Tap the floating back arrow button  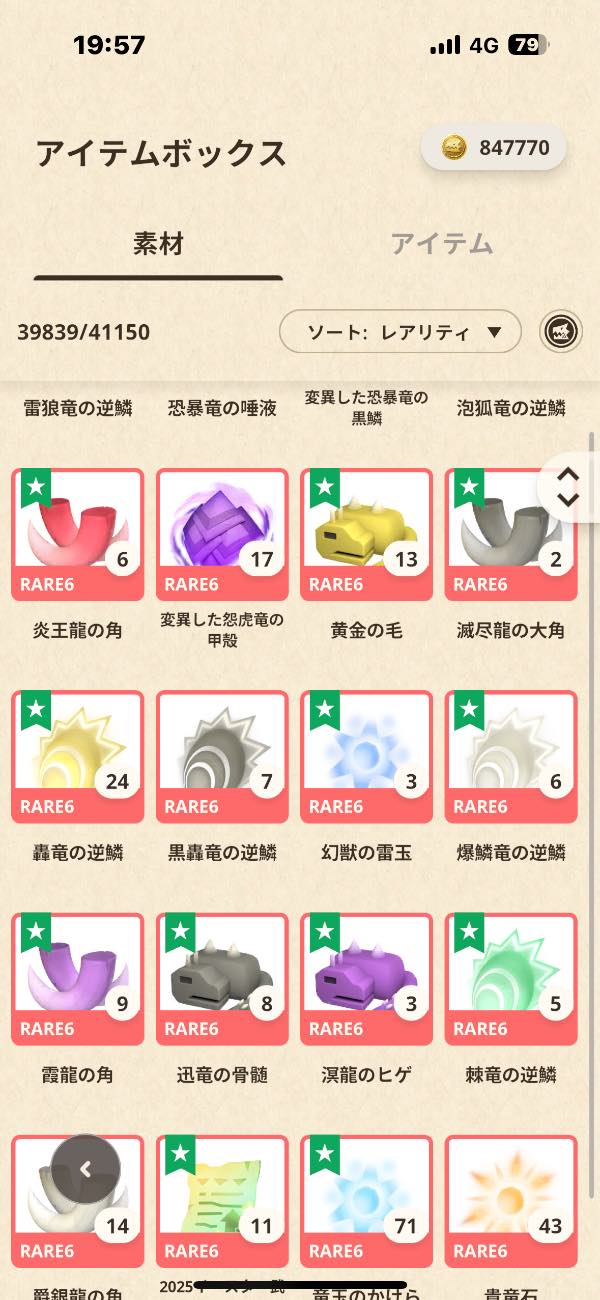pyautogui.click(x=86, y=1168)
